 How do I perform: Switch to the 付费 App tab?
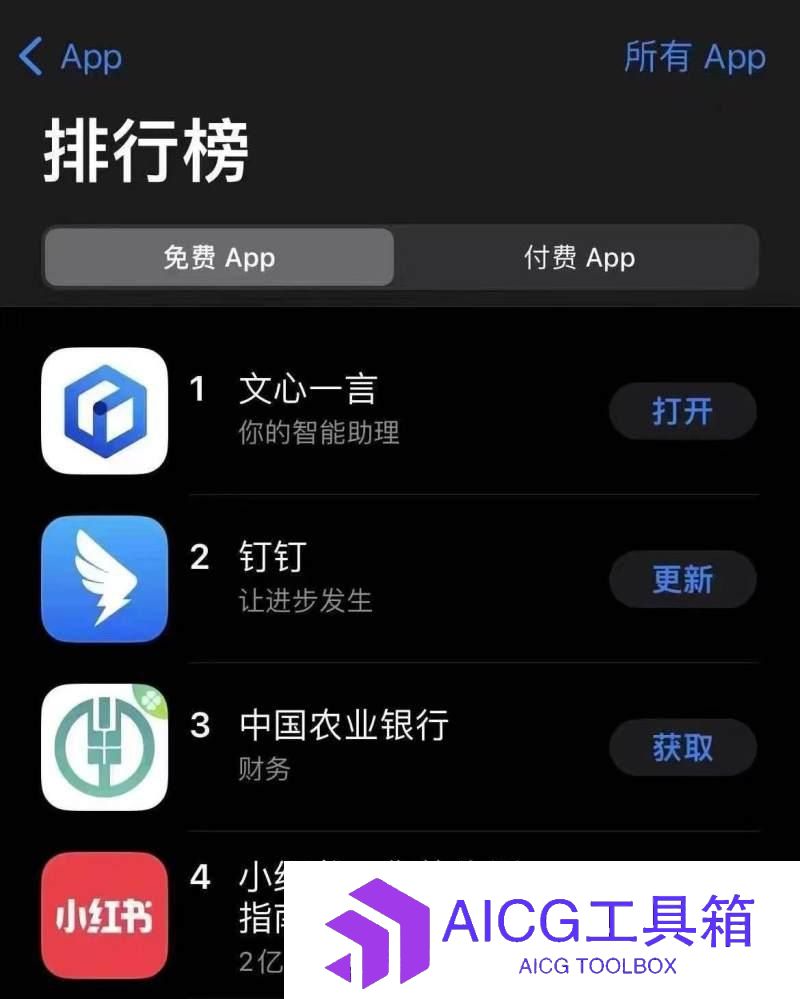579,258
